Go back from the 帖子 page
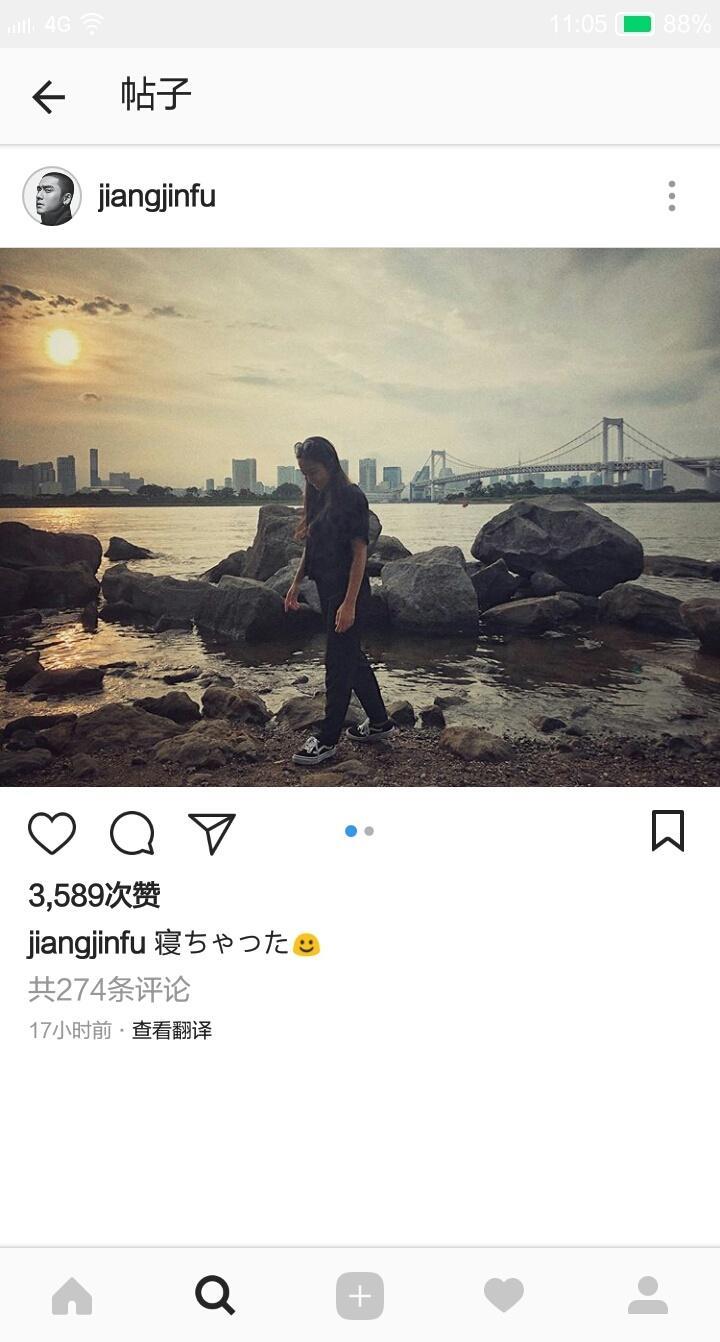The image size is (720, 1342). (x=48, y=97)
